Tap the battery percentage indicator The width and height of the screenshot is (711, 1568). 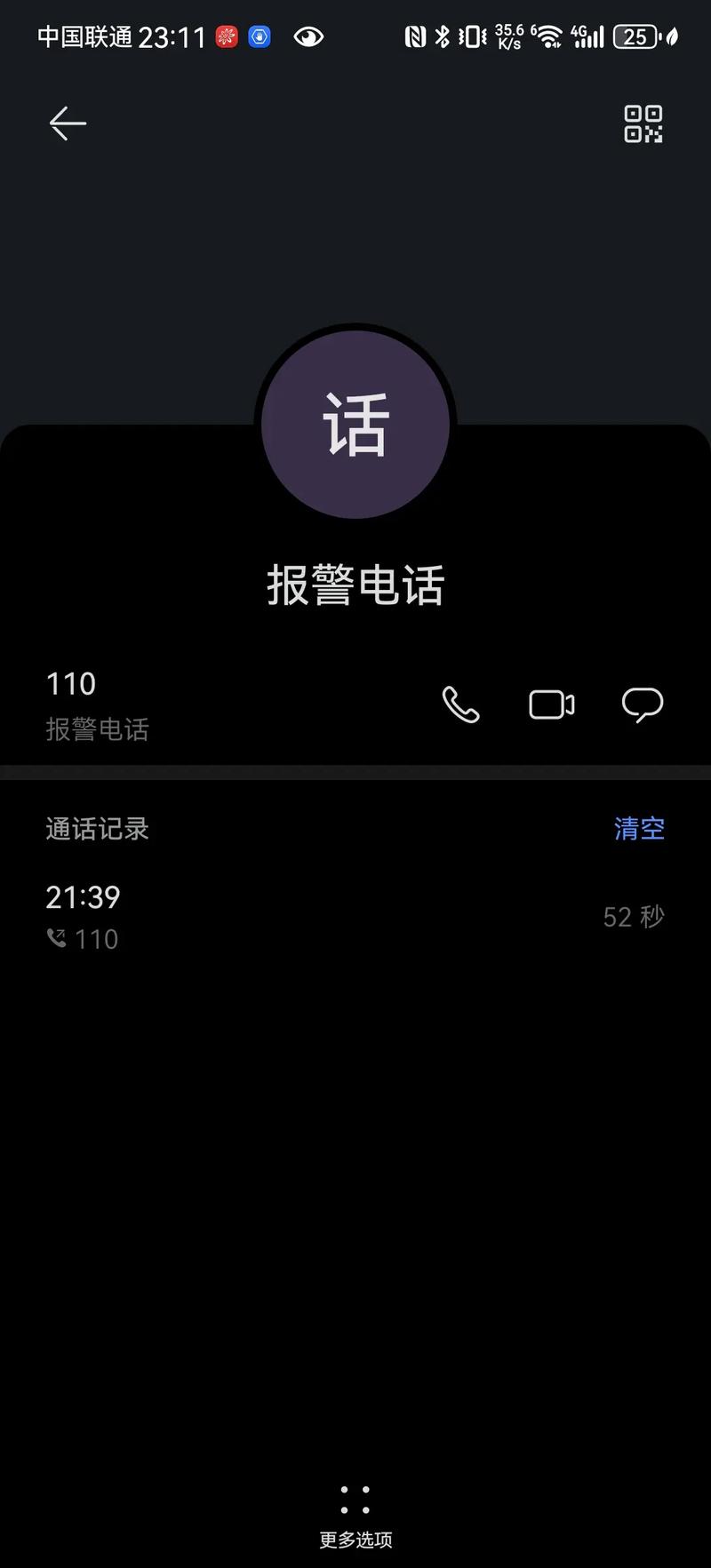coord(635,36)
